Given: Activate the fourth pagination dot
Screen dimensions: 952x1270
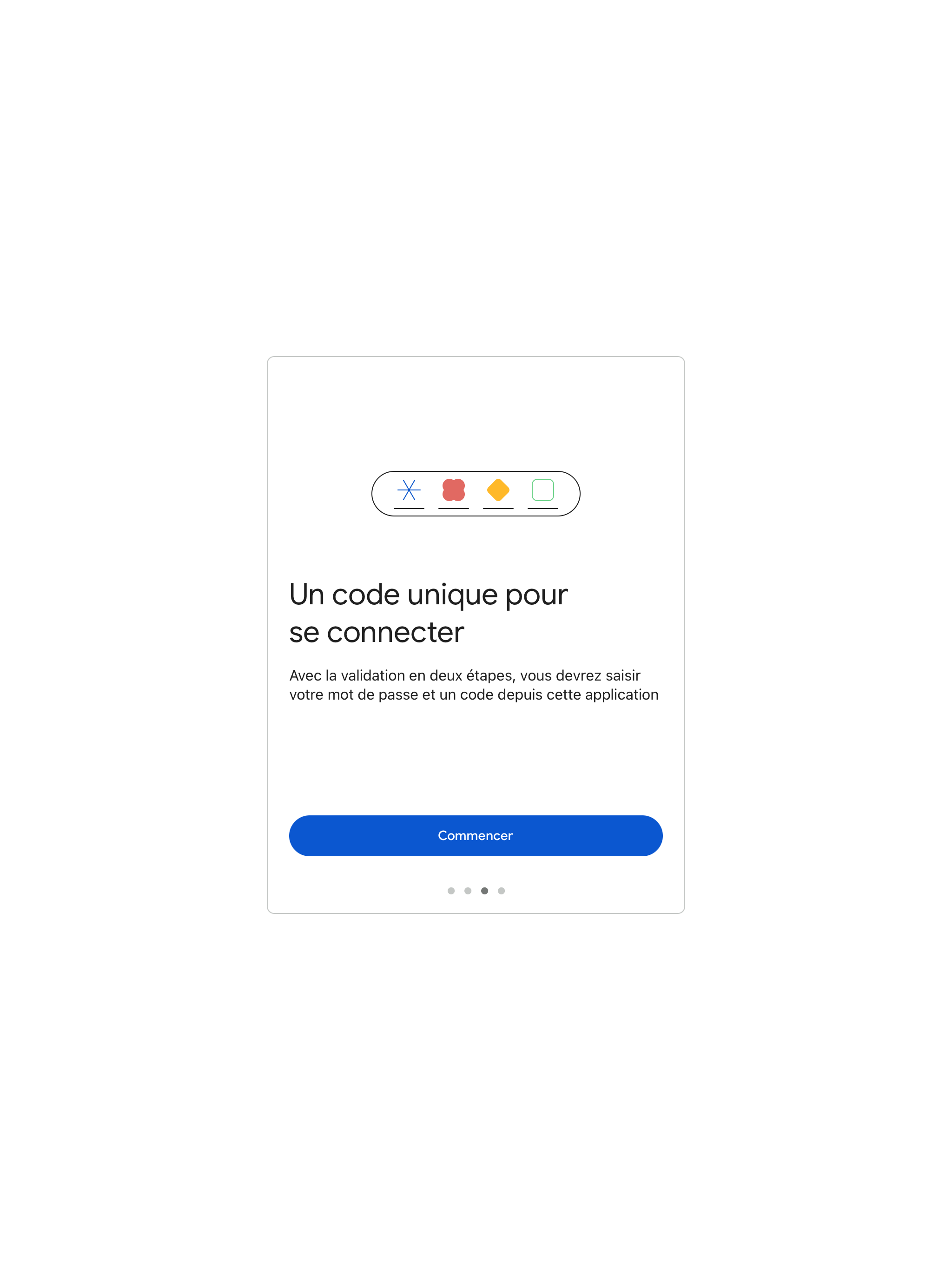Looking at the screenshot, I should [501, 891].
